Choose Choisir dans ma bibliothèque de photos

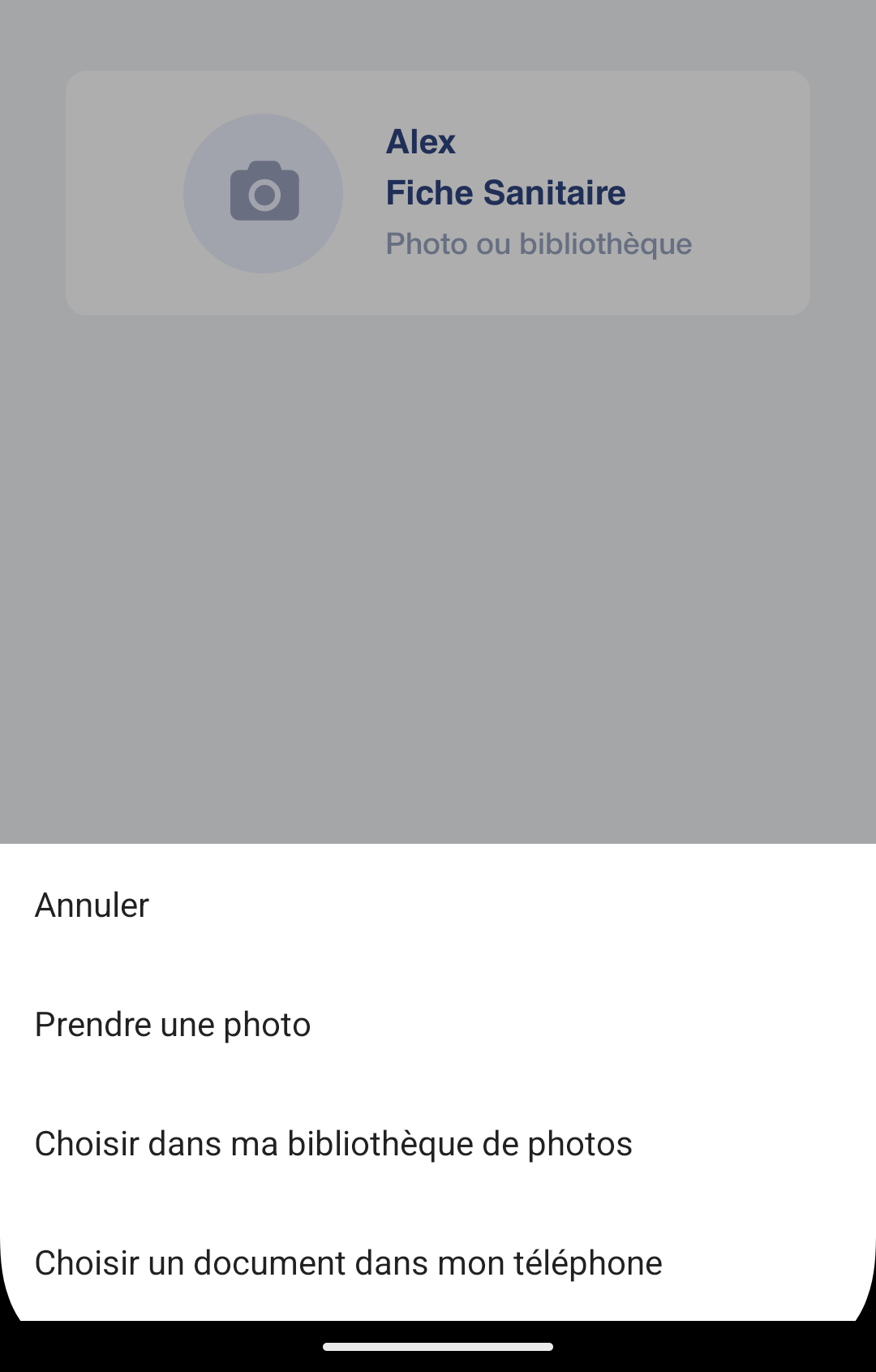click(x=333, y=1144)
